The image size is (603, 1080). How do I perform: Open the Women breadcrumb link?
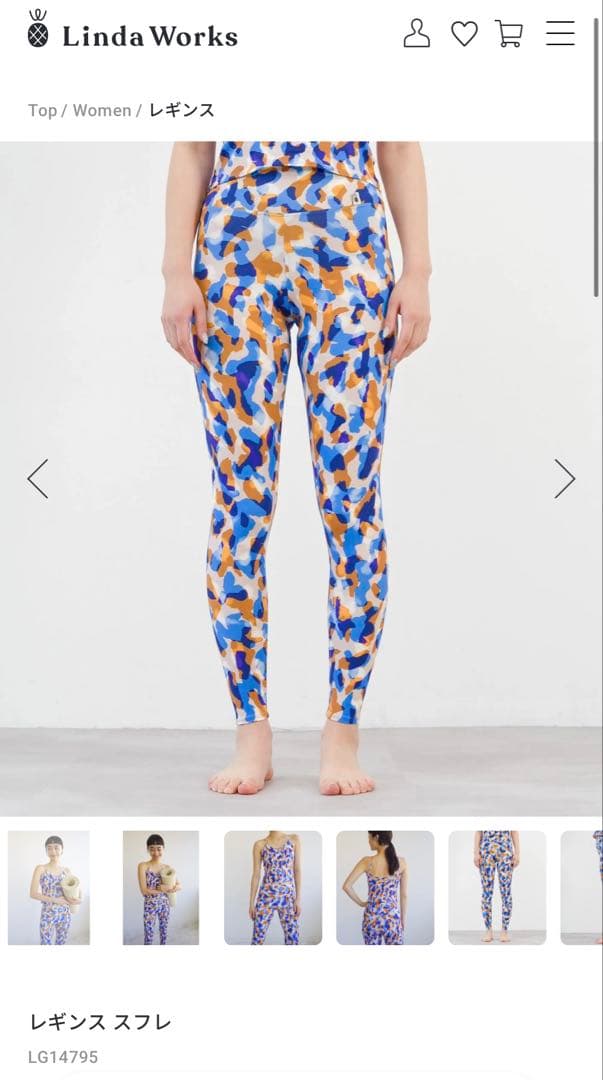pyautogui.click(x=101, y=110)
